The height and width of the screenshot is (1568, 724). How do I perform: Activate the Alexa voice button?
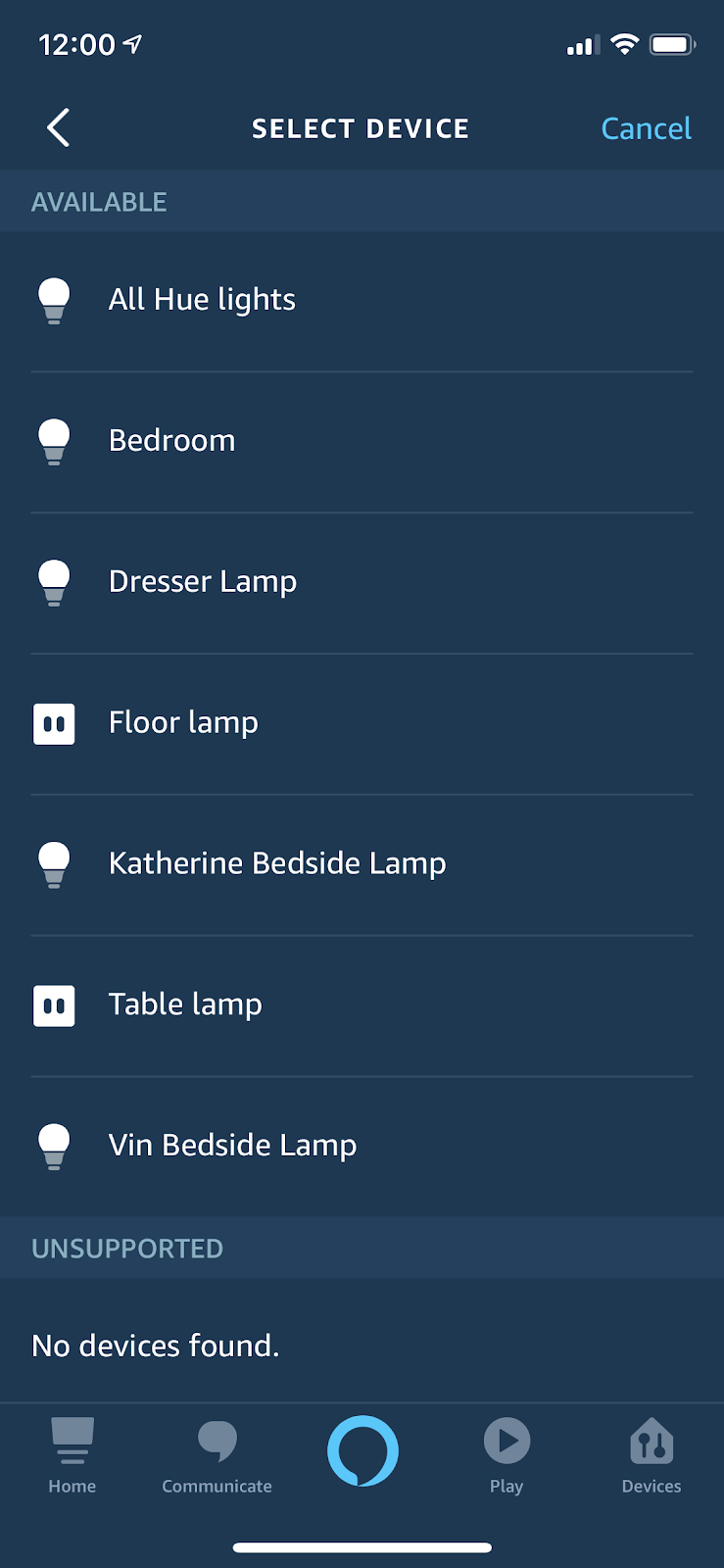click(362, 1450)
